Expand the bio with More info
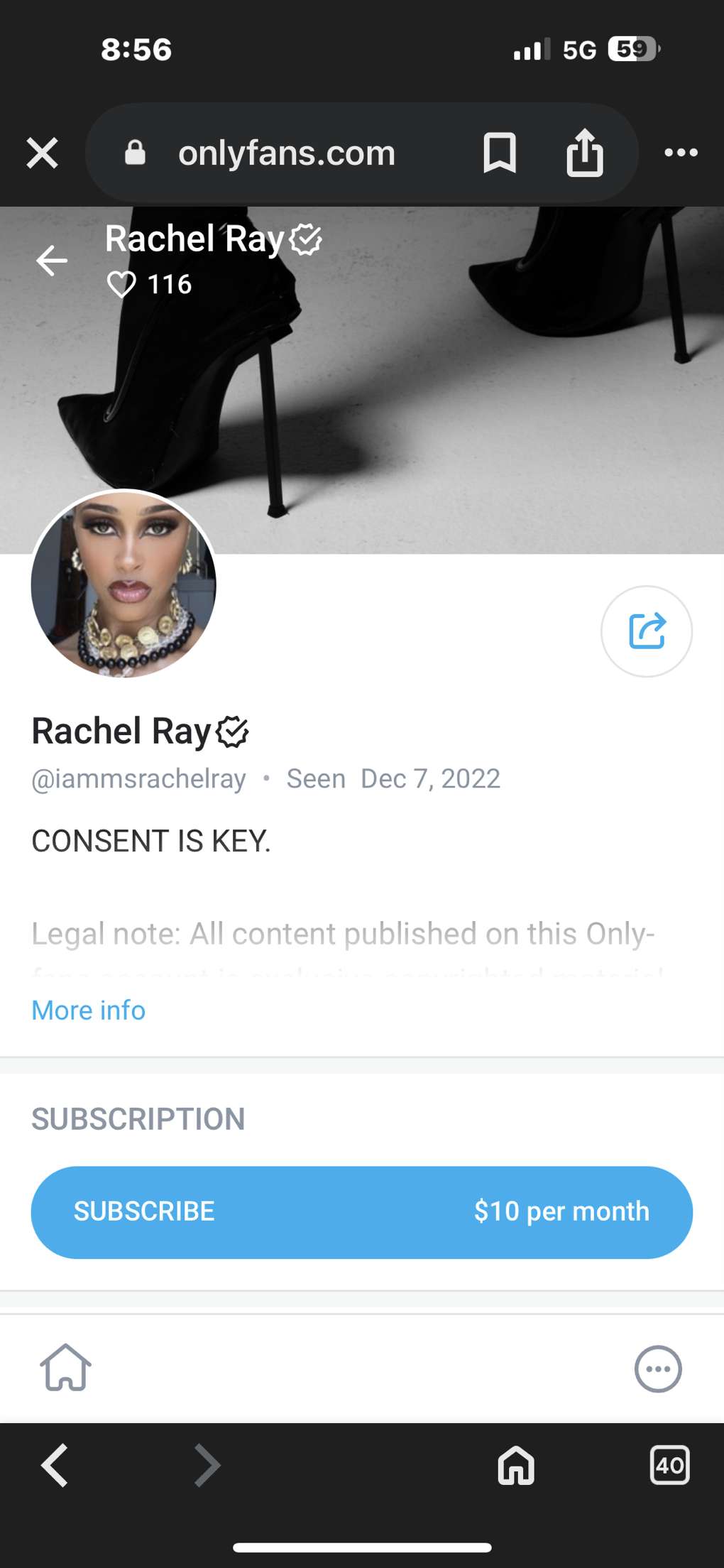Viewport: 724px width, 1568px height. tap(89, 1010)
